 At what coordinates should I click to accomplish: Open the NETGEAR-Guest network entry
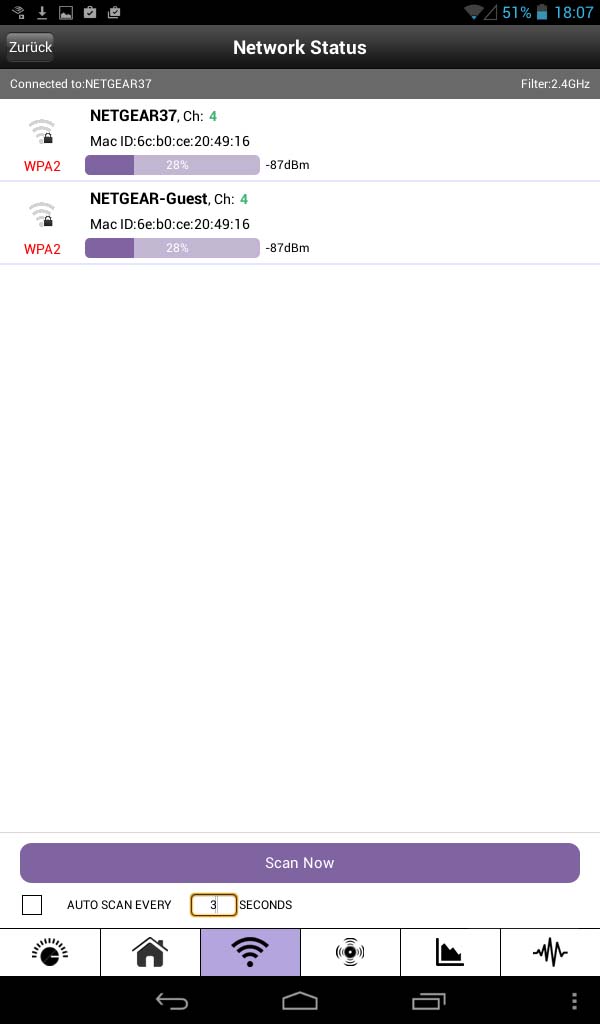pos(300,223)
